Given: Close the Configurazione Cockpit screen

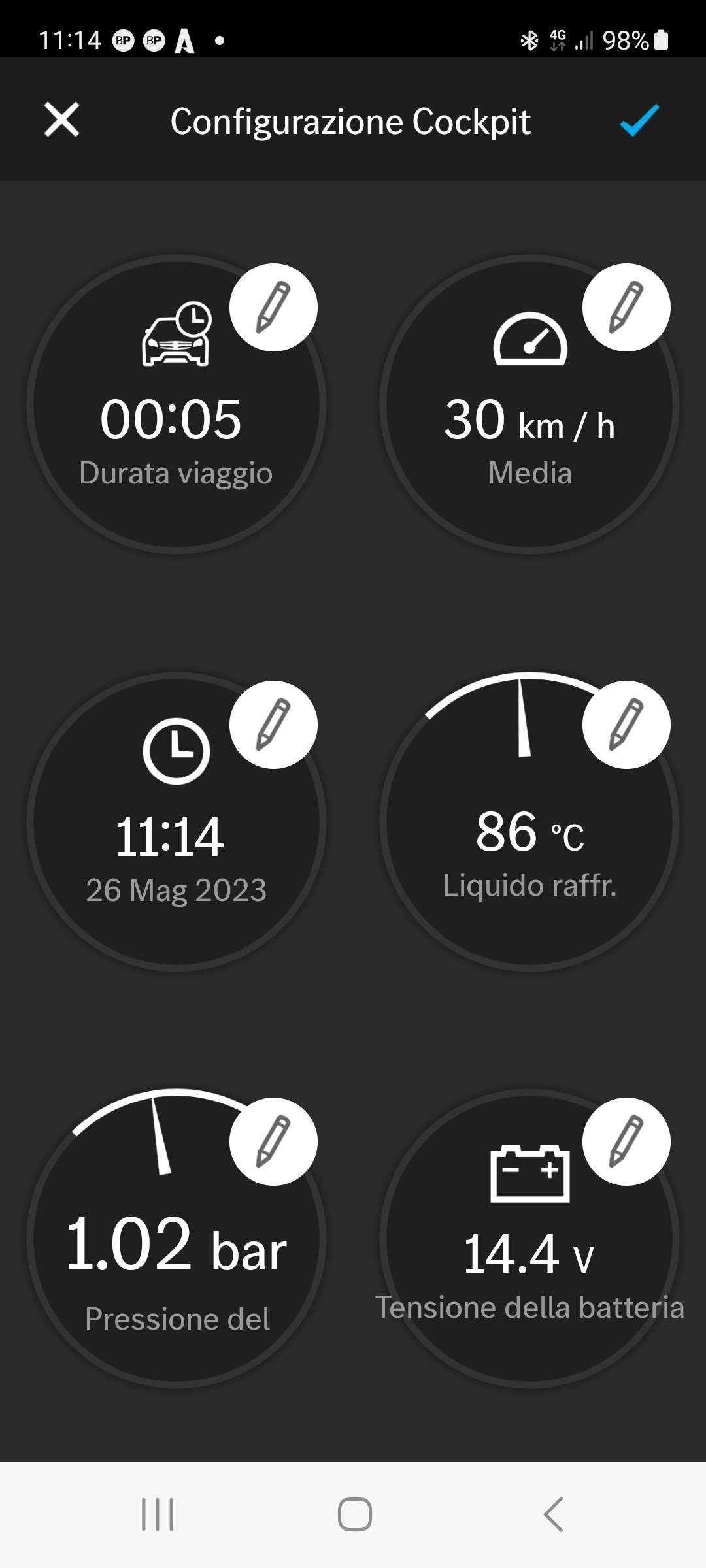Looking at the screenshot, I should (62, 120).
